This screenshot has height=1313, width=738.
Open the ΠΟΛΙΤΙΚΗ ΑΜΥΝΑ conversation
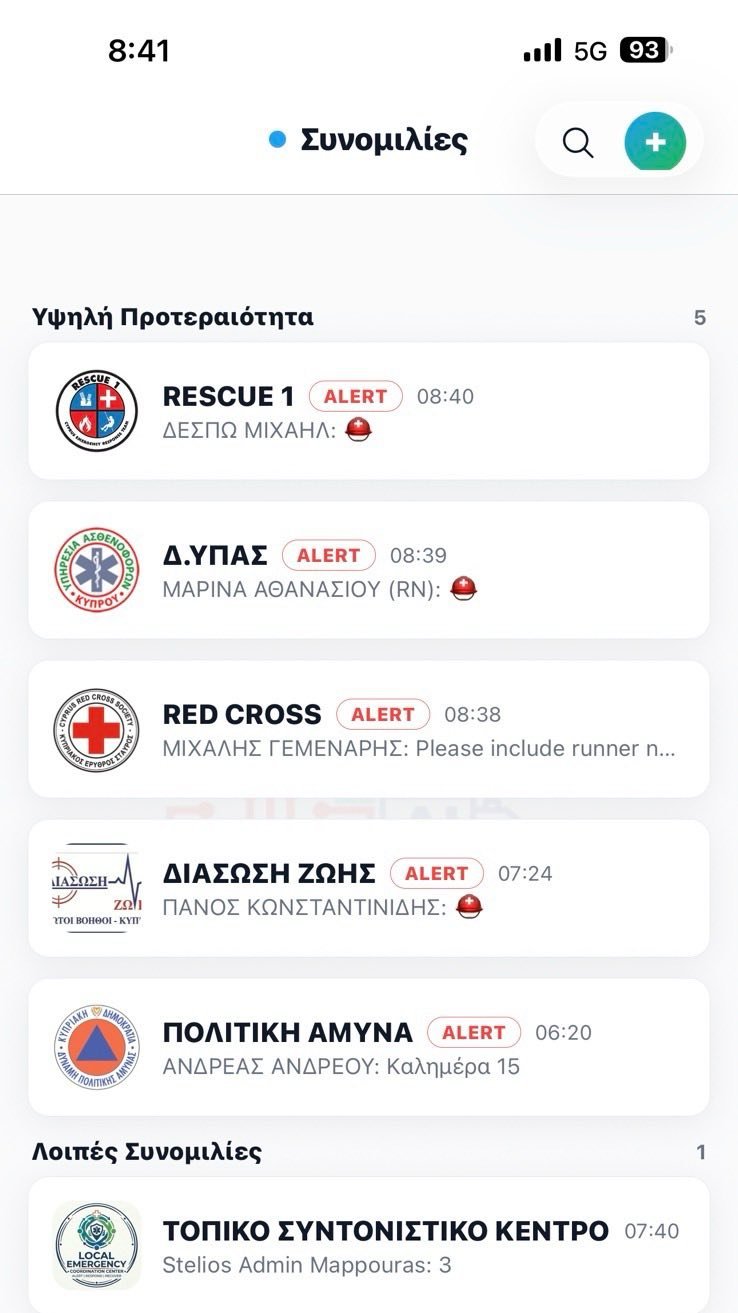pos(368,1047)
